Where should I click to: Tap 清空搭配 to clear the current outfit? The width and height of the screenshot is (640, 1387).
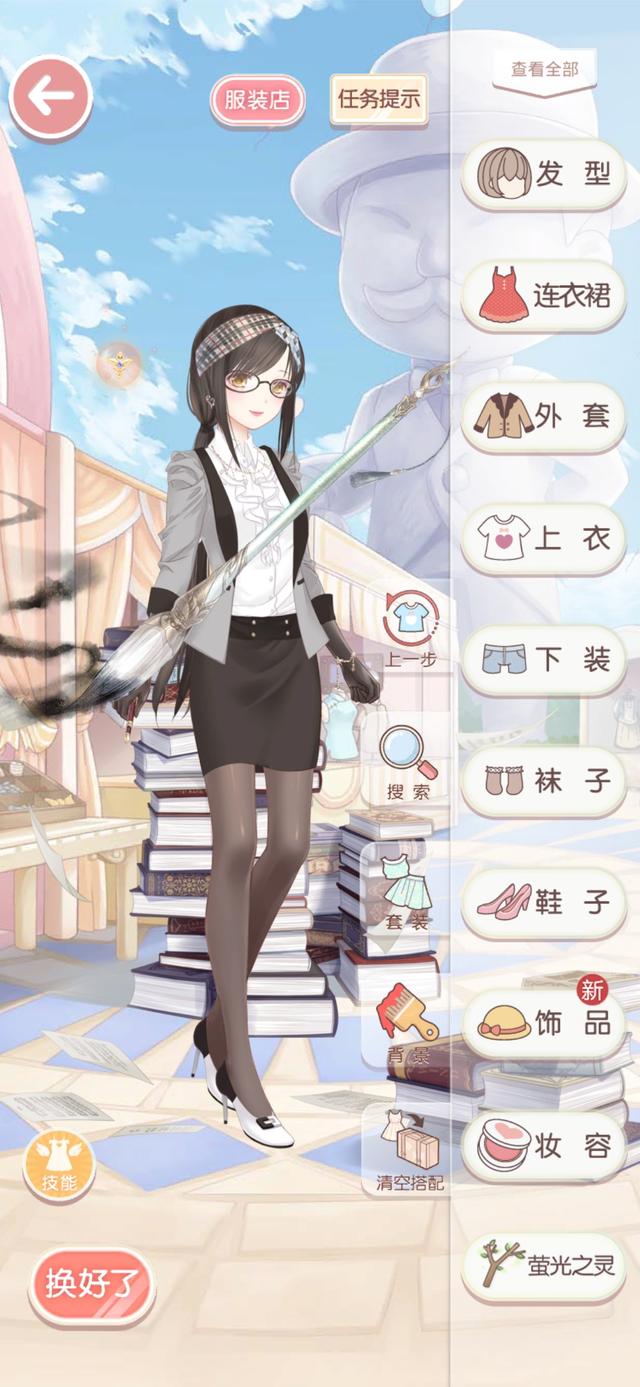(x=410, y=1150)
